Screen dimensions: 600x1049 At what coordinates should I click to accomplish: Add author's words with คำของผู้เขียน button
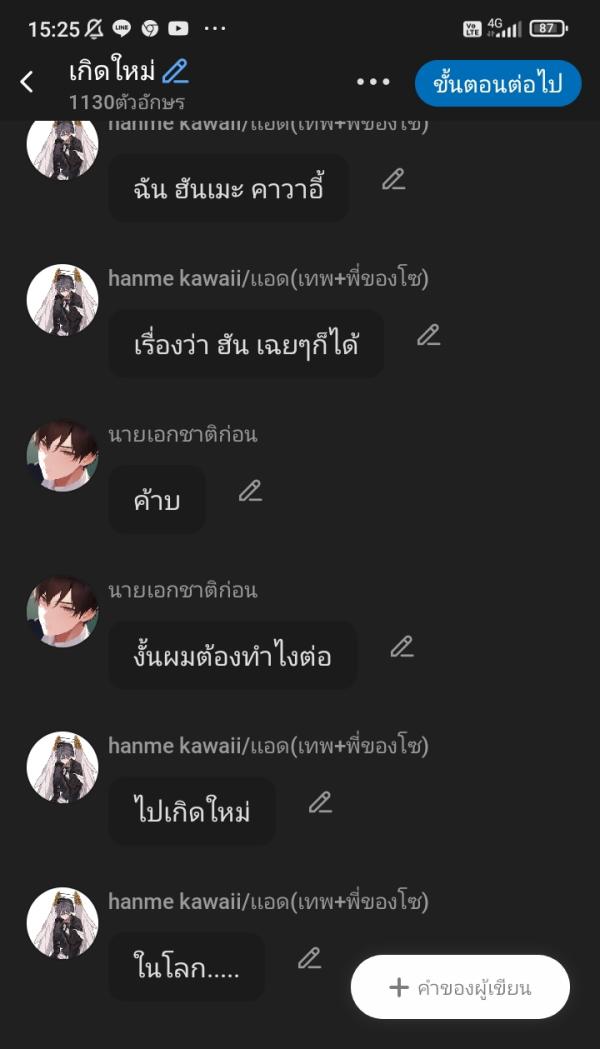pos(460,988)
